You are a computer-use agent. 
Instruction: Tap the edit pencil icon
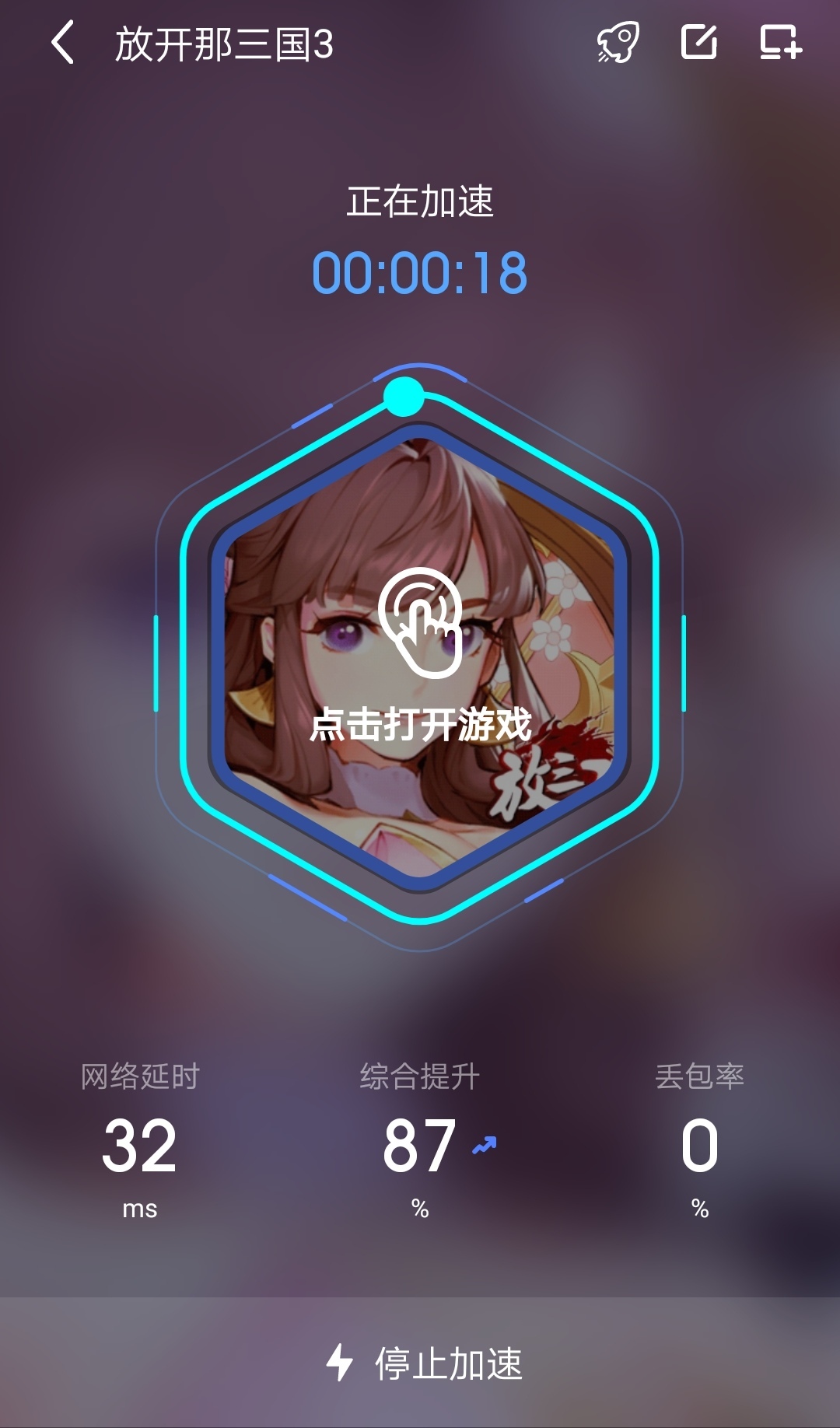[x=698, y=43]
